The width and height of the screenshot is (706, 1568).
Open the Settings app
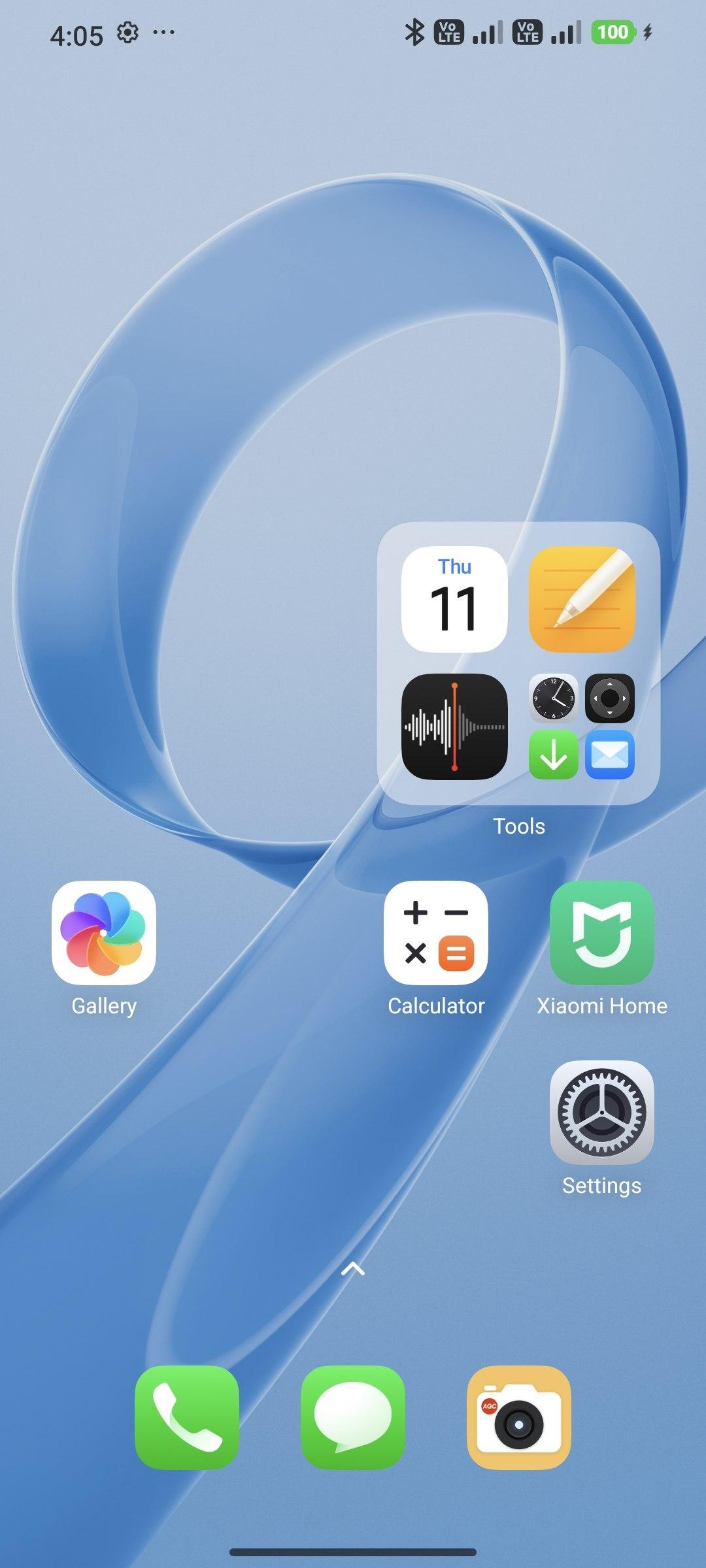(x=601, y=1112)
